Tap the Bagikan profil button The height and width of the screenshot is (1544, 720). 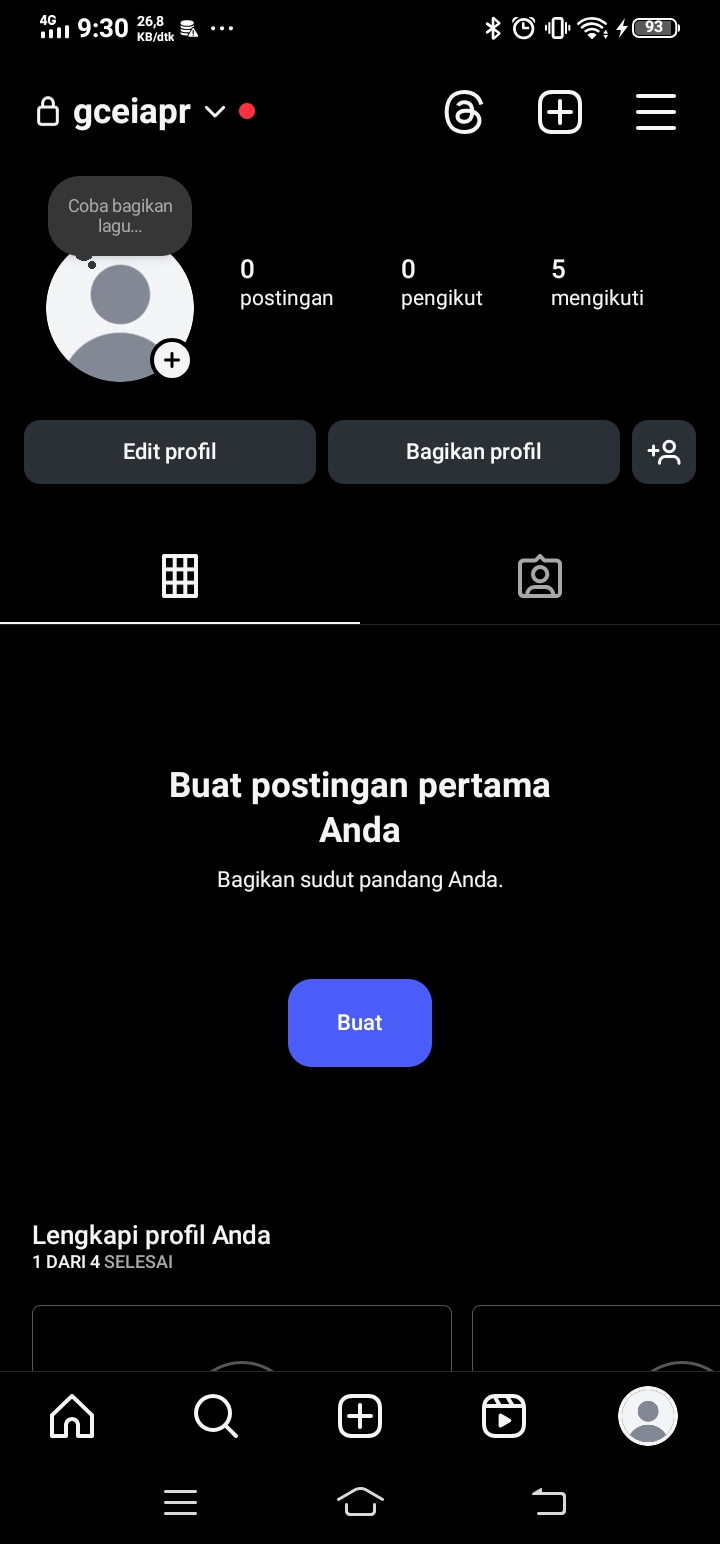(x=474, y=452)
